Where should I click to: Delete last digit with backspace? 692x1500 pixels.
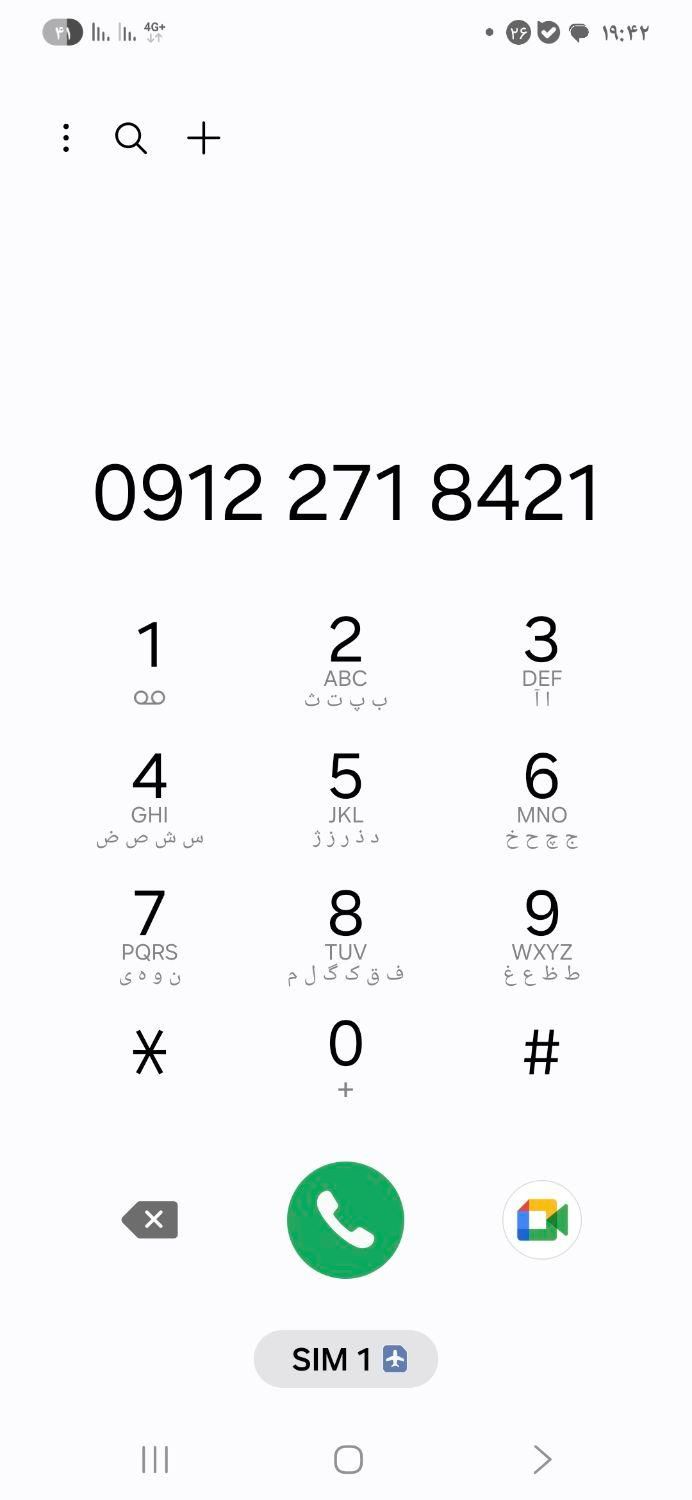point(150,1220)
